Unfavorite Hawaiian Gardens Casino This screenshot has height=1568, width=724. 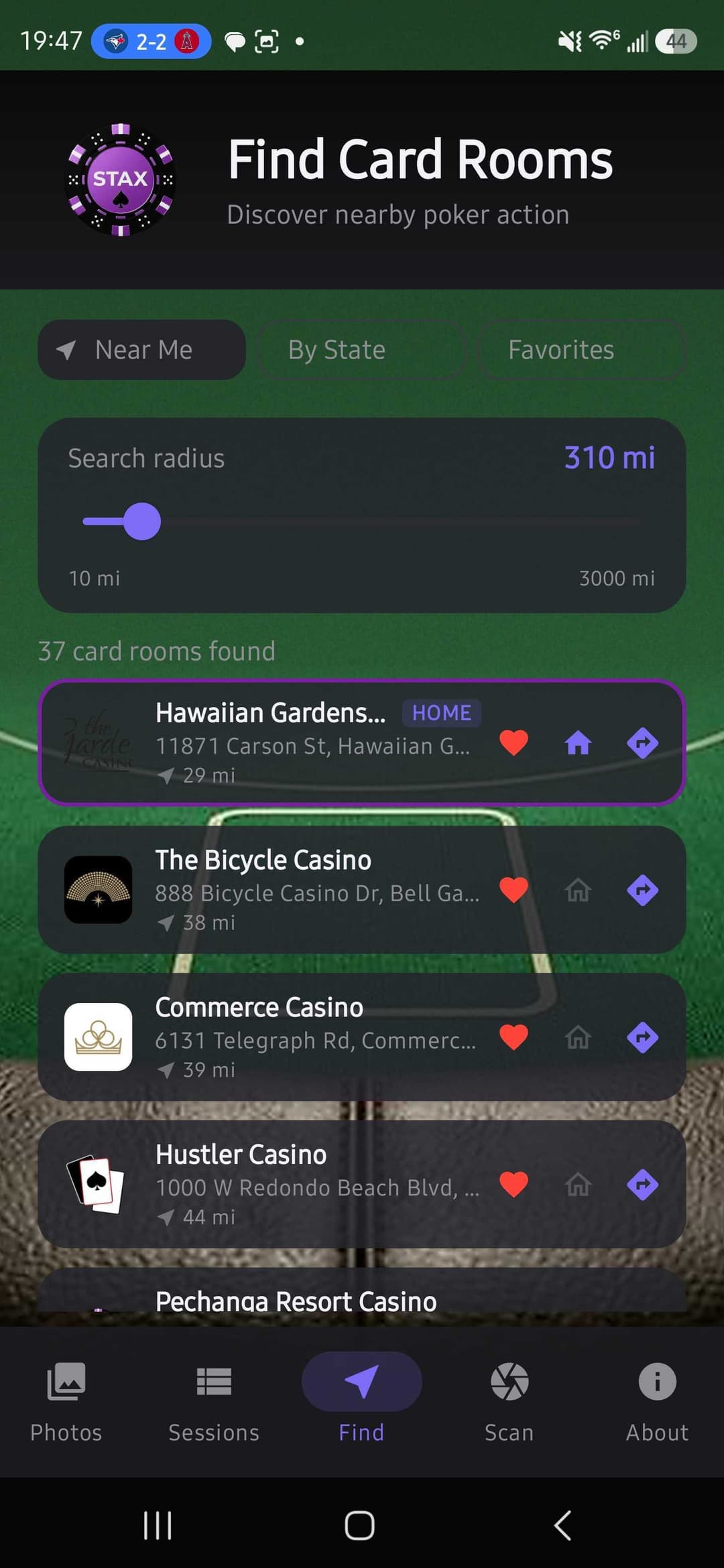514,744
